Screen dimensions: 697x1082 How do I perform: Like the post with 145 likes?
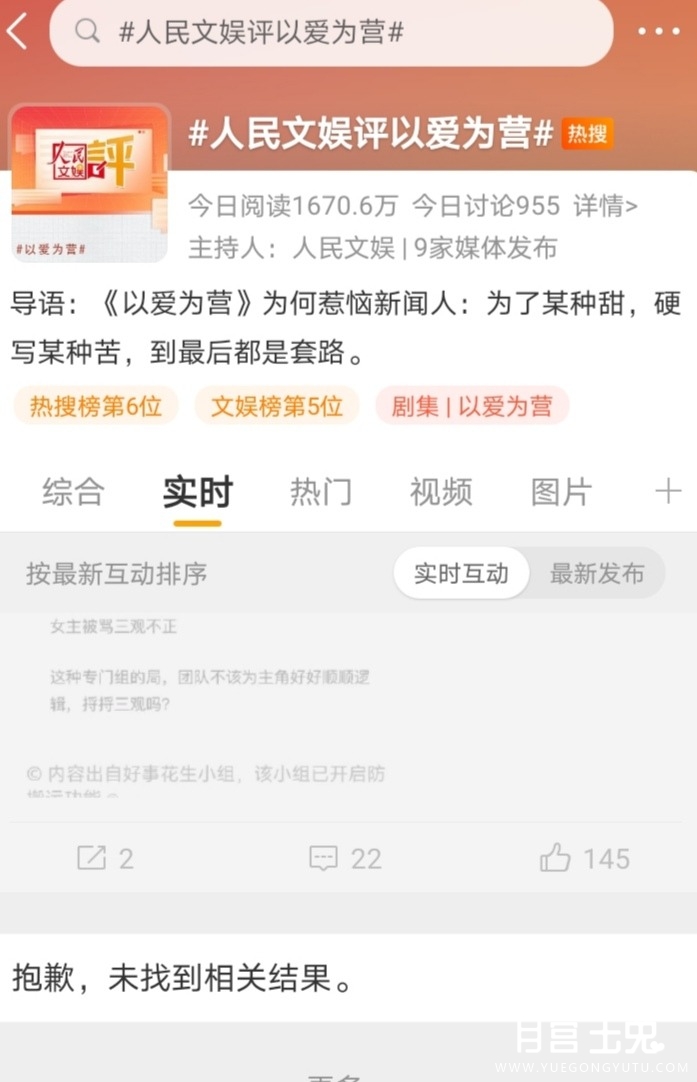click(584, 858)
